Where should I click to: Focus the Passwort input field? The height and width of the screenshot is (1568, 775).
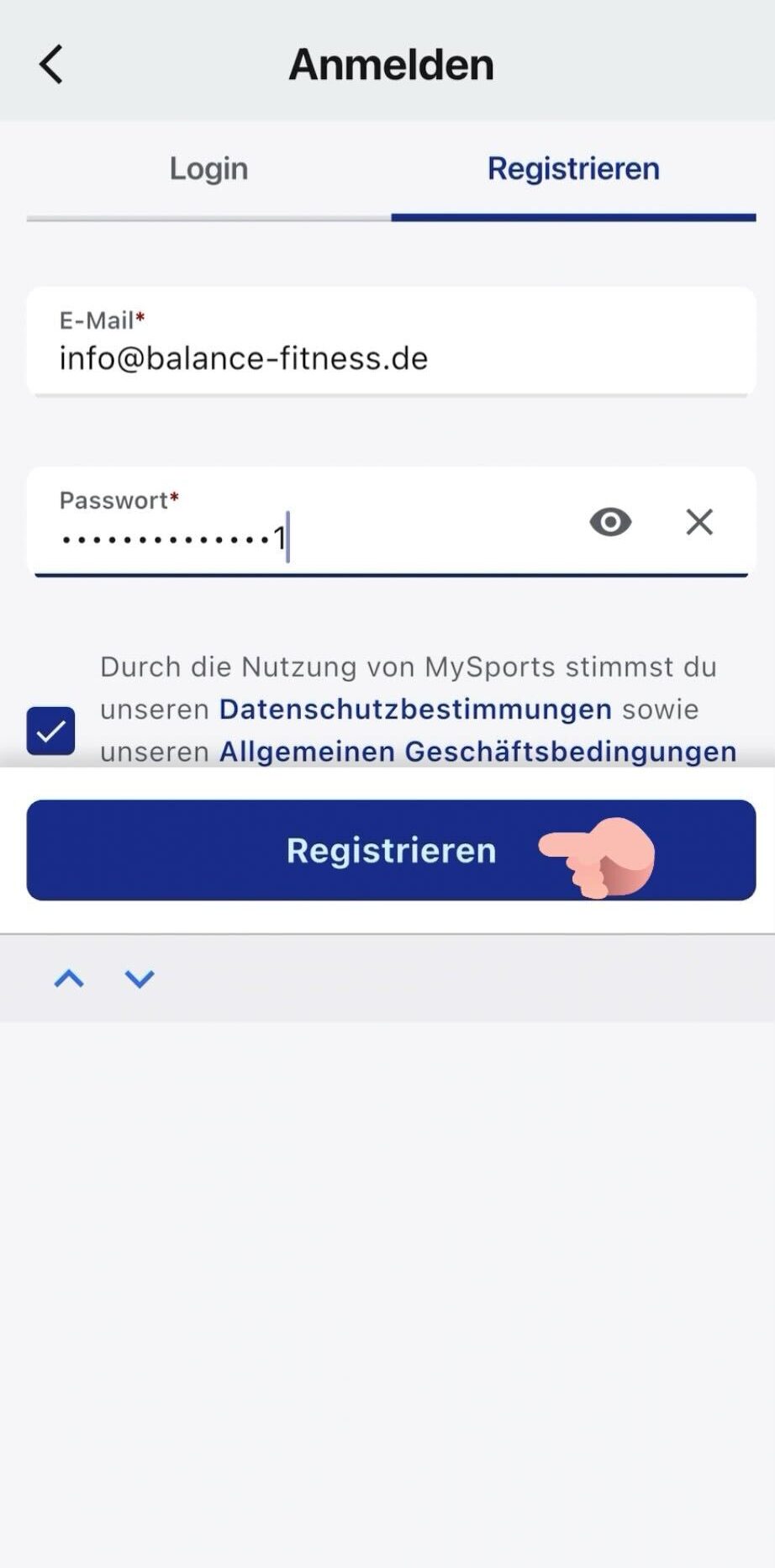[x=311, y=536]
